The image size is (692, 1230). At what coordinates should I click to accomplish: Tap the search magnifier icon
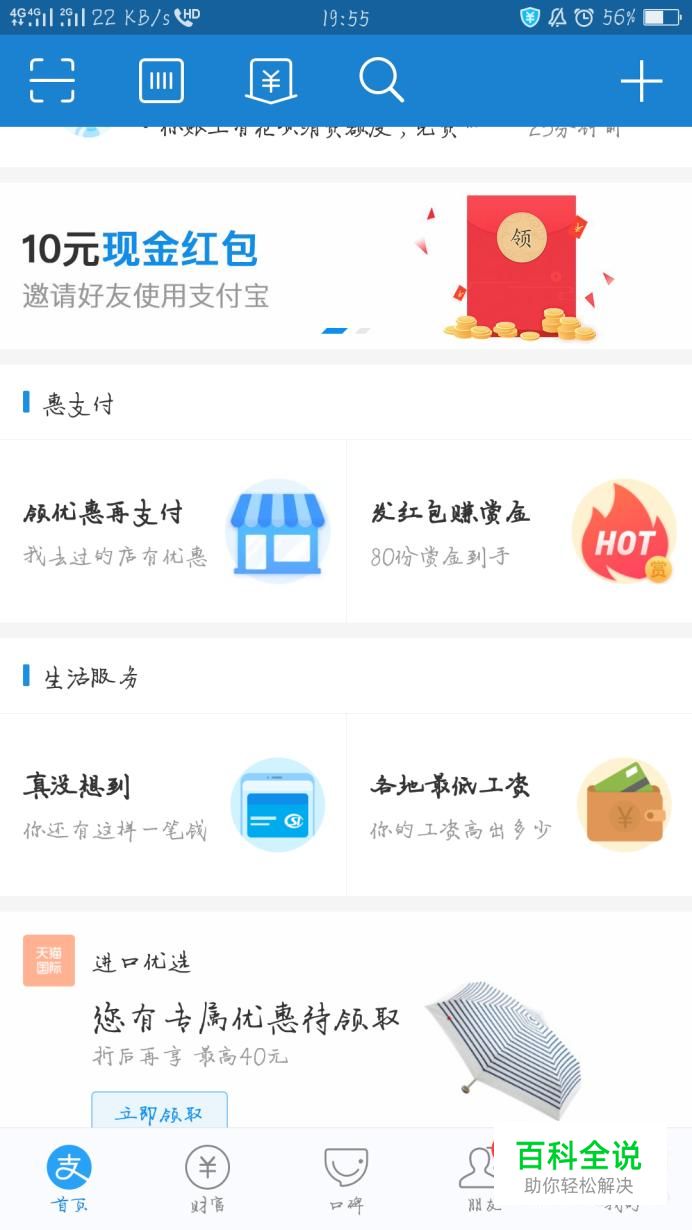[x=381, y=80]
